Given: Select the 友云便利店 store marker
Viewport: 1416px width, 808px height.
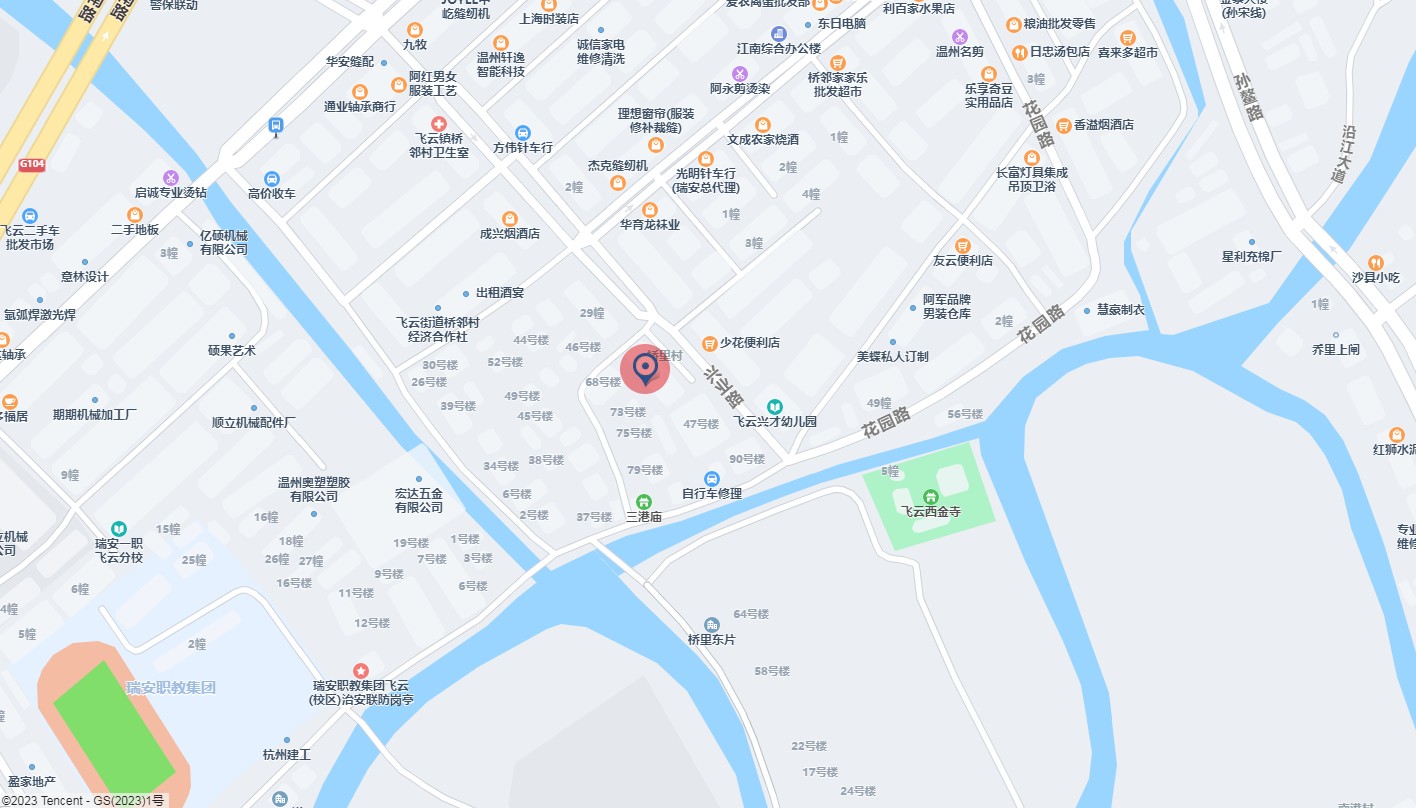Looking at the screenshot, I should (x=962, y=245).
